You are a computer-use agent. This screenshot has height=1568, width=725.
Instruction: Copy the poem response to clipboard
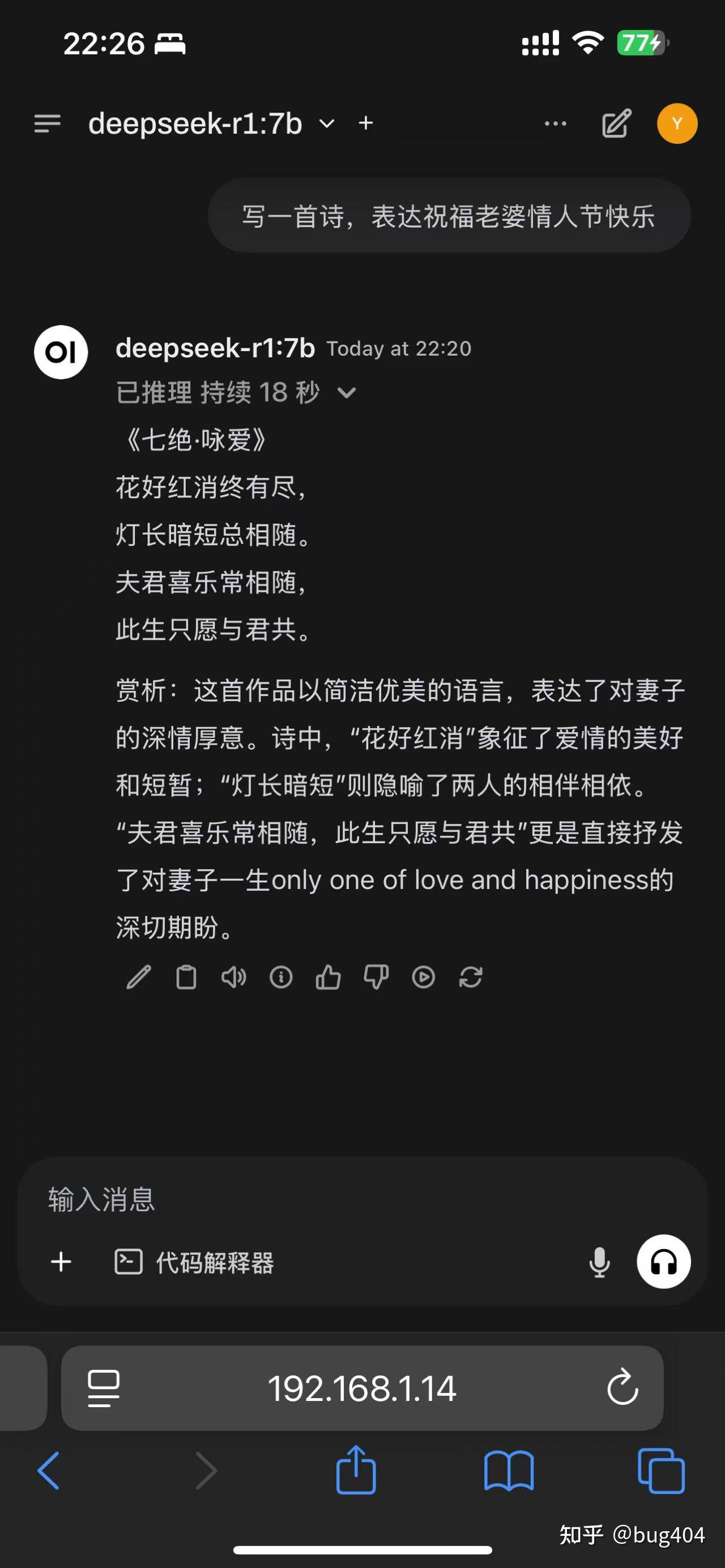[186, 977]
